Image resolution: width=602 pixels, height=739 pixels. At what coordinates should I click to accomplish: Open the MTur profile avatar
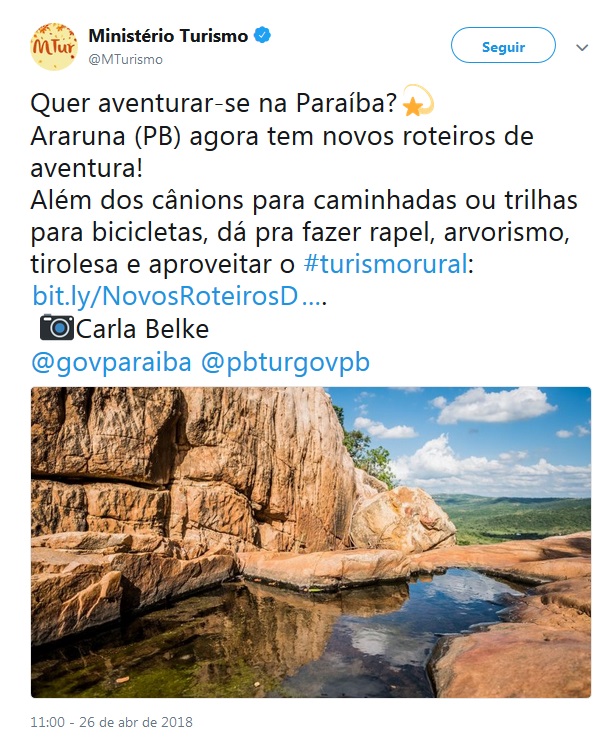tap(53, 46)
